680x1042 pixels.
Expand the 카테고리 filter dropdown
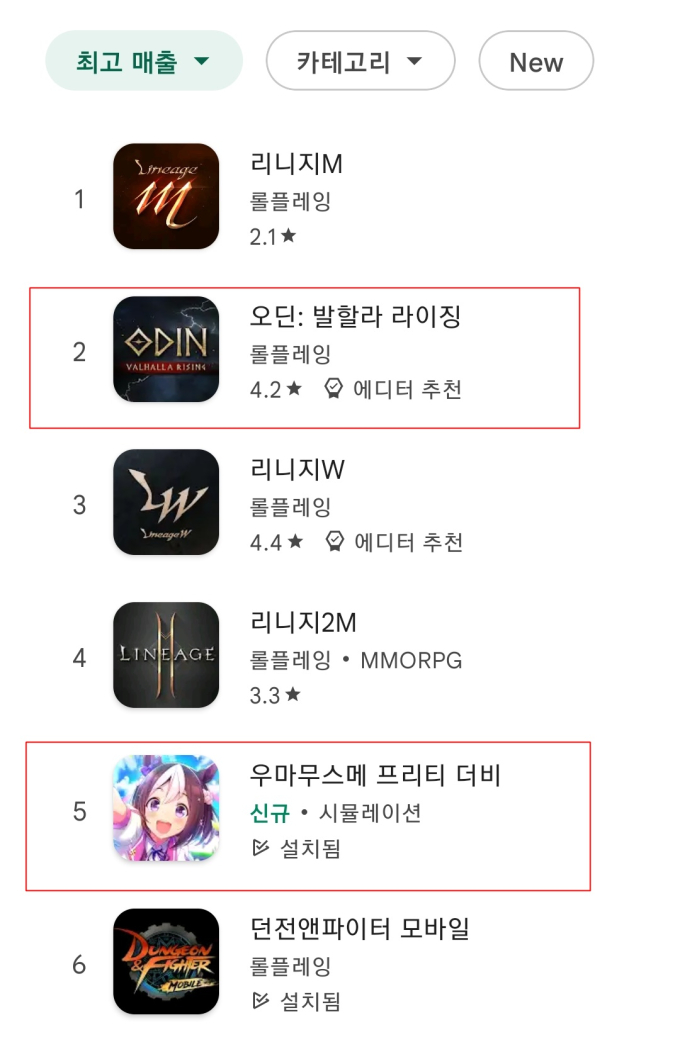point(360,61)
